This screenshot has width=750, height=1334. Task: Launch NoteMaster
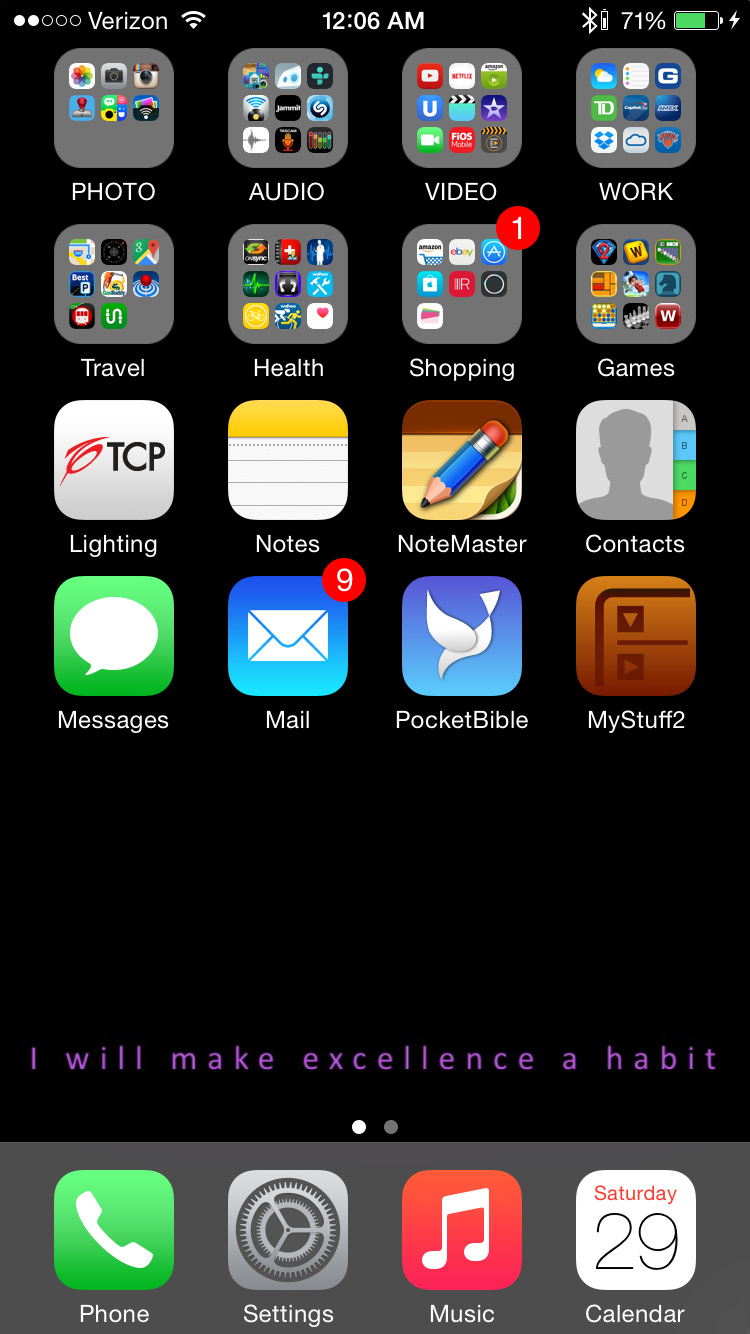[462, 460]
